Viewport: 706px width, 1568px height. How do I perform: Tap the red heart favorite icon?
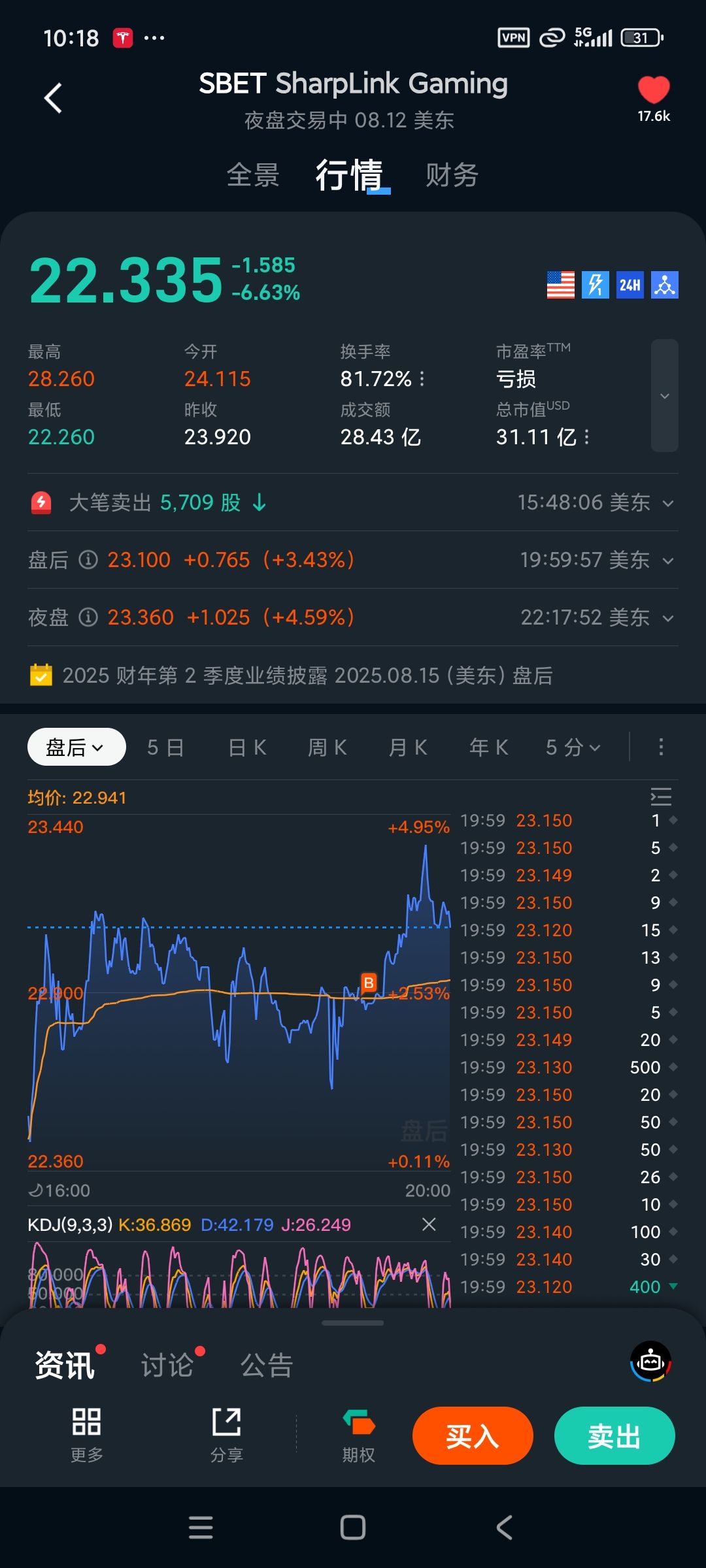click(654, 91)
